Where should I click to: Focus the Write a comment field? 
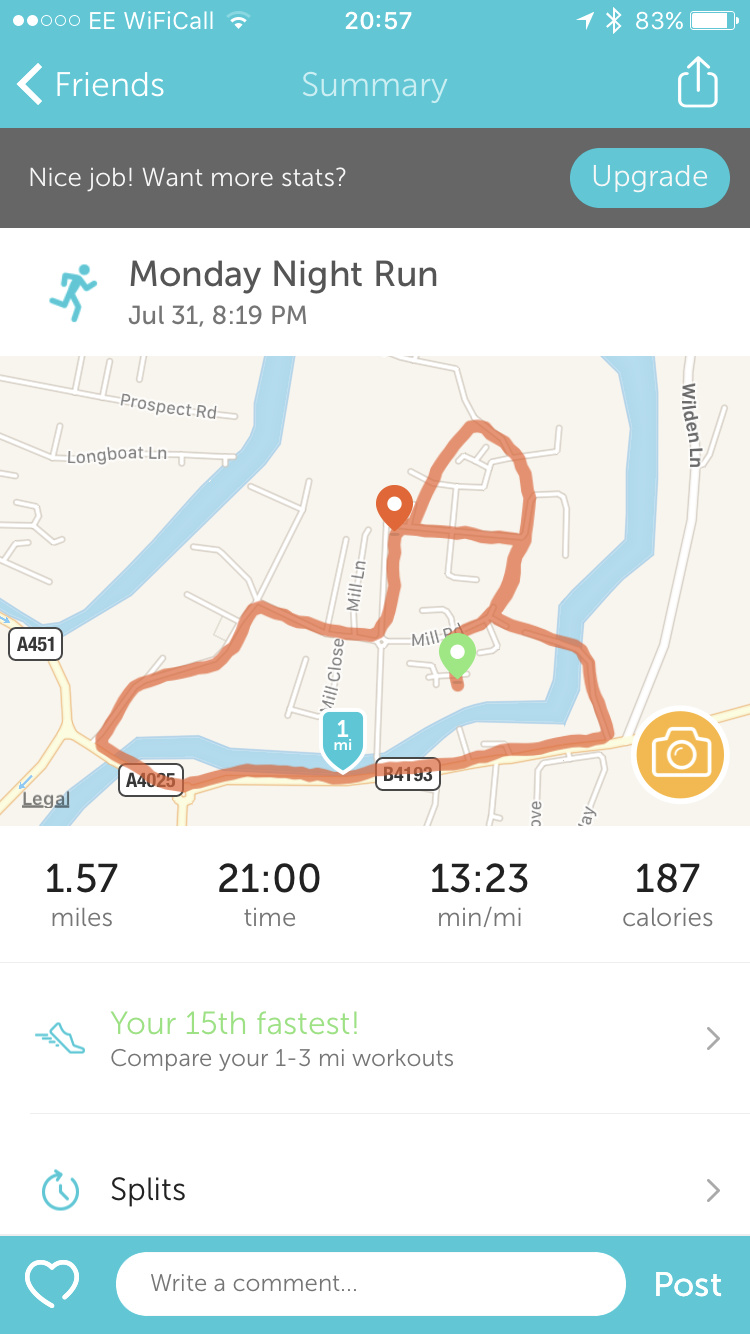370,1284
